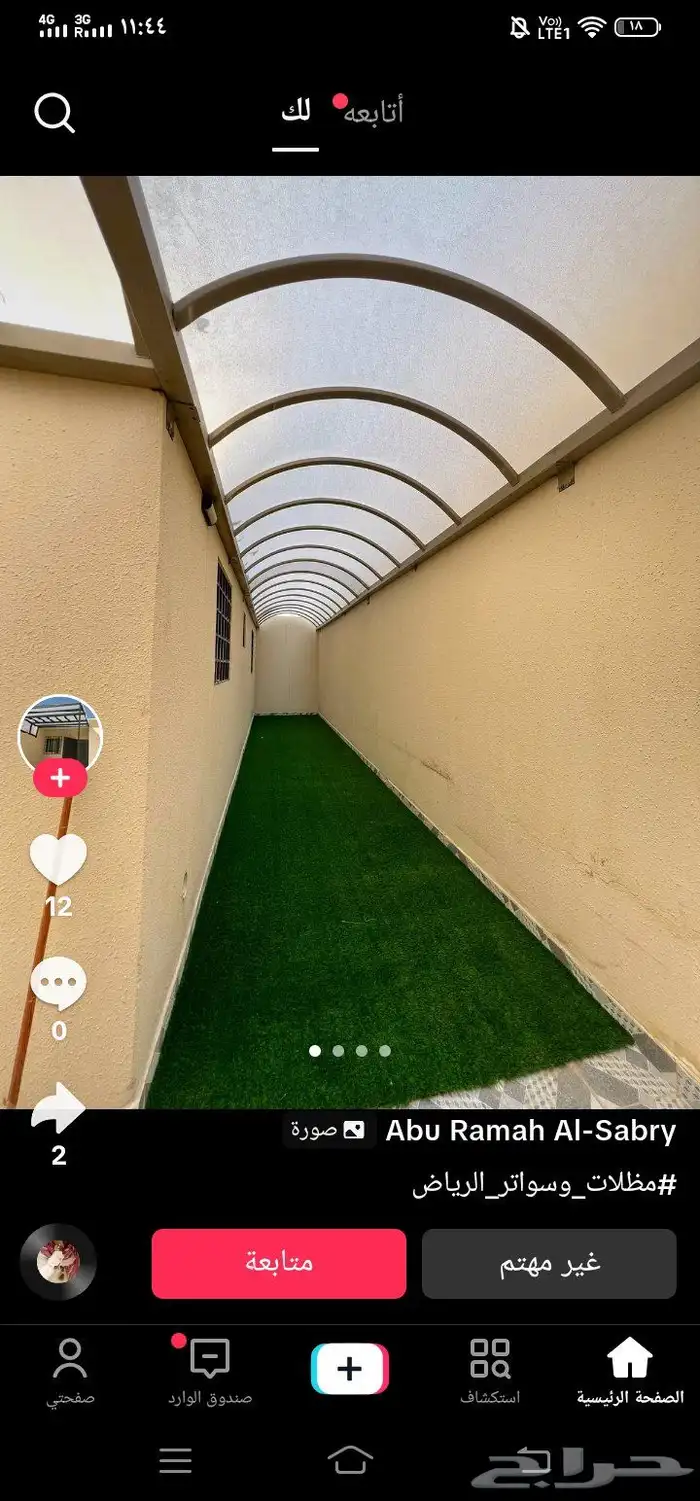This screenshot has height=1501, width=700.
Task: Follow creator via red plus badge
Action: [x=60, y=778]
